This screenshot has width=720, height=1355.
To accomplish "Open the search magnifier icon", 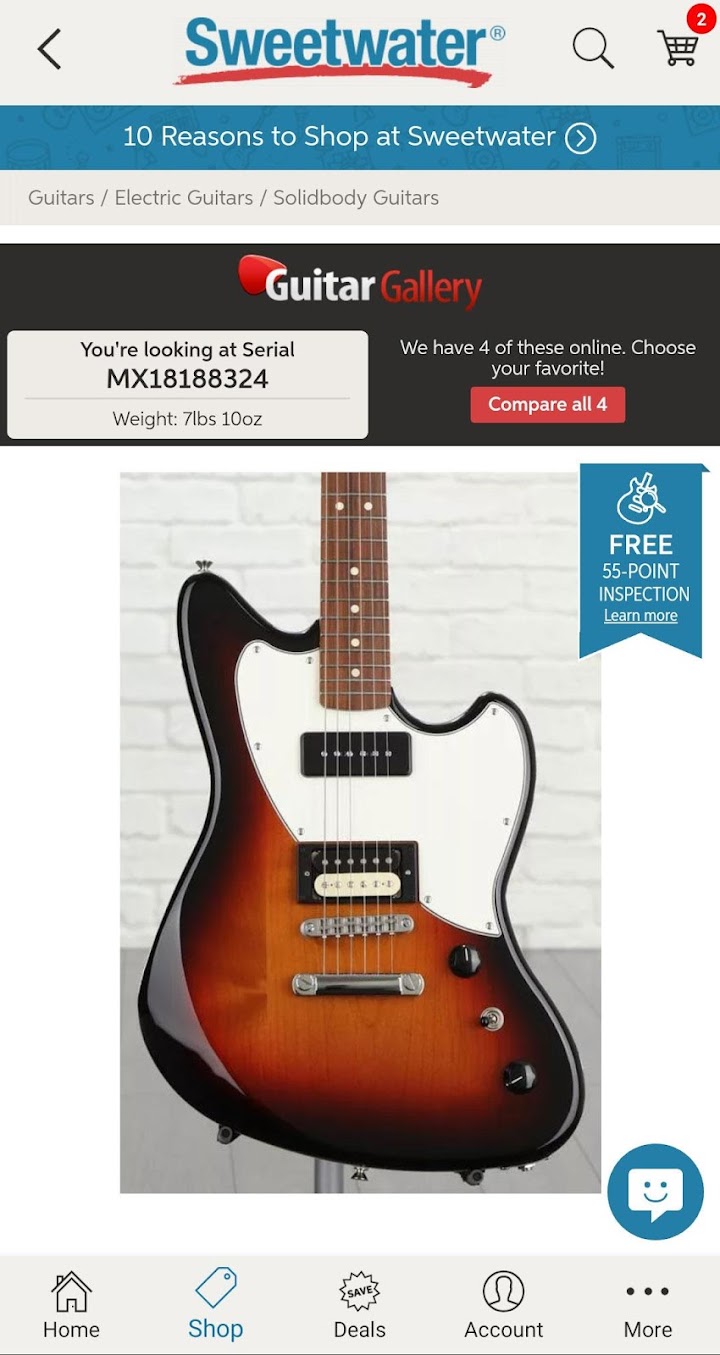I will (592, 48).
